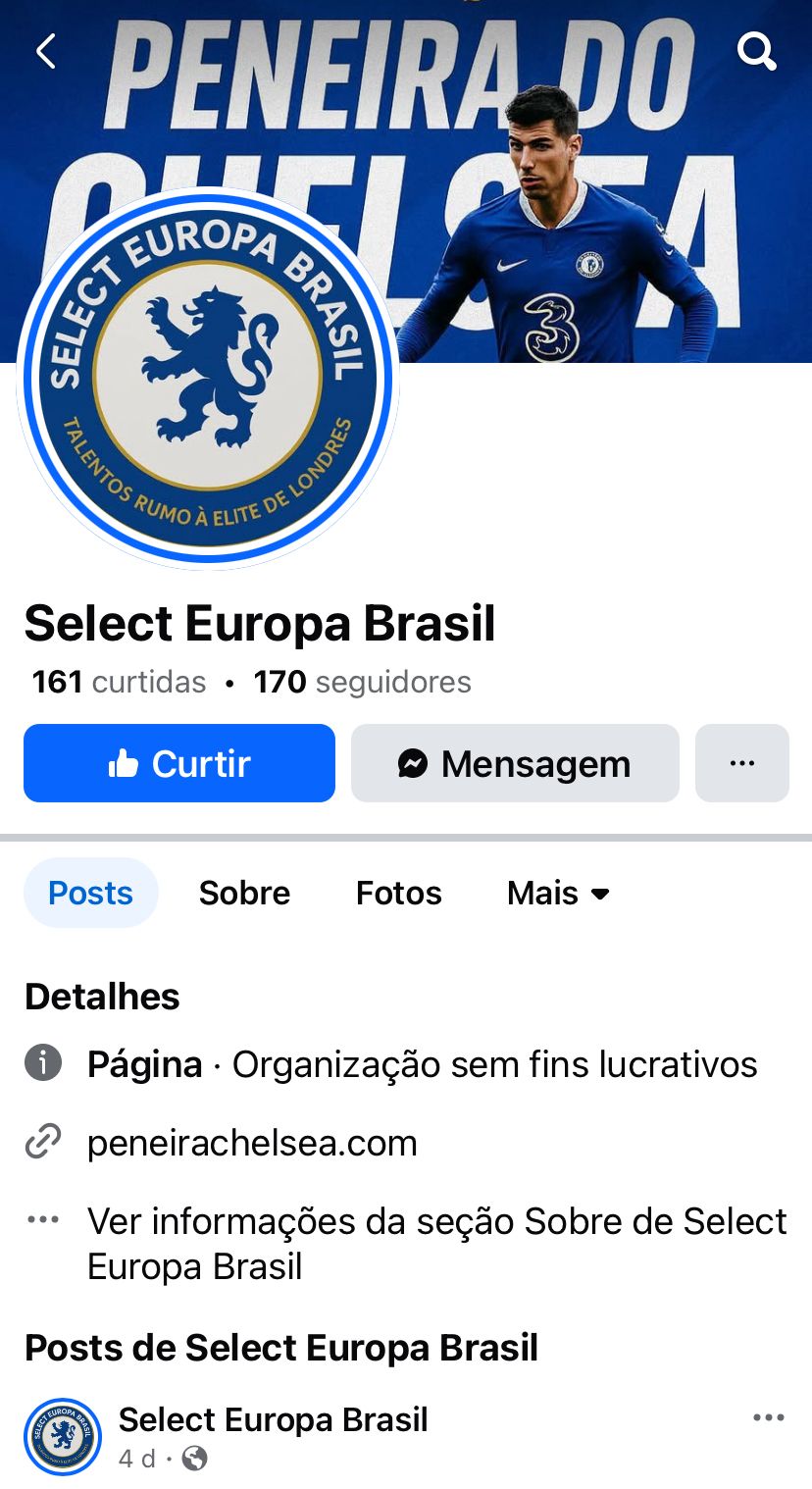This screenshot has width=812, height=1489.
Task: Go back using the top-left arrow
Action: 46,50
